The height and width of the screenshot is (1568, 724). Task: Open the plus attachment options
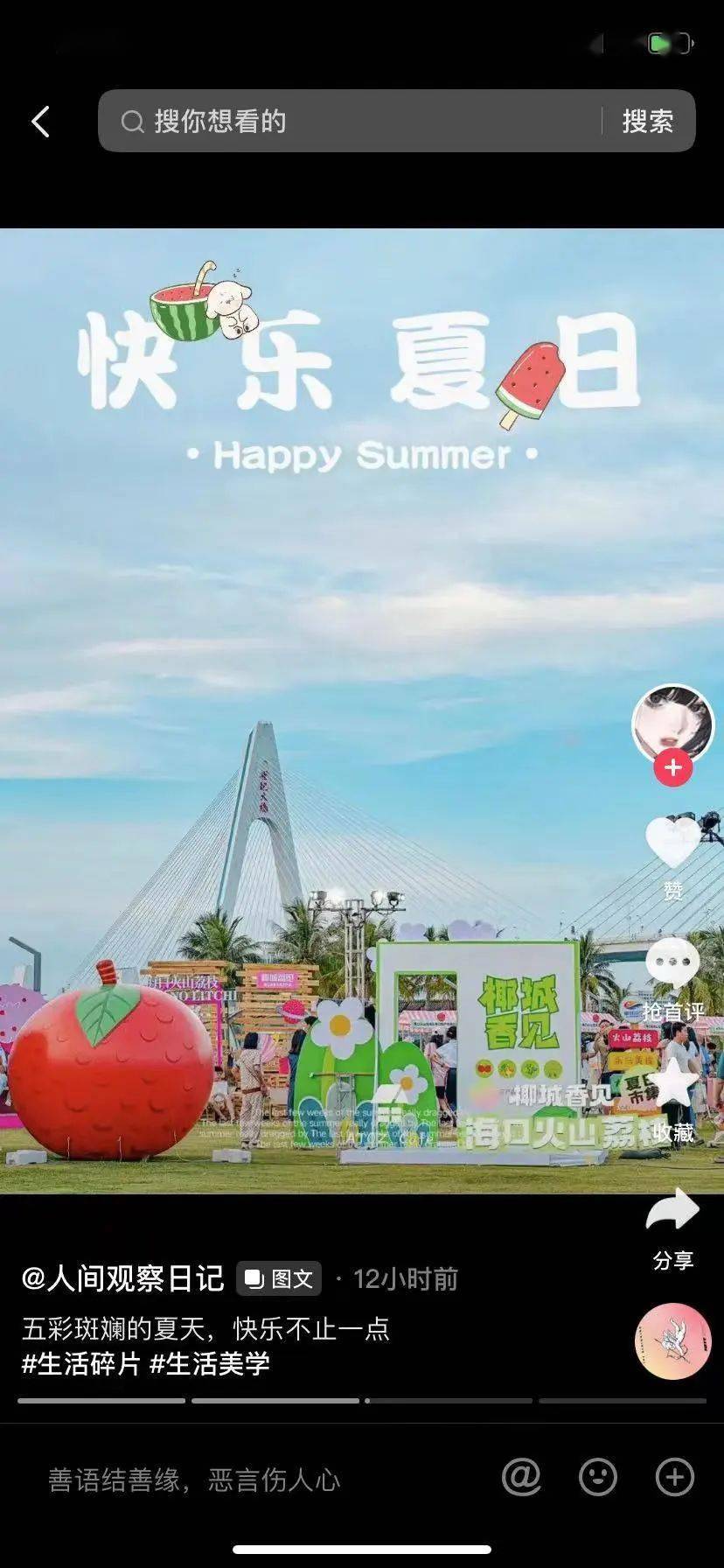click(674, 1478)
